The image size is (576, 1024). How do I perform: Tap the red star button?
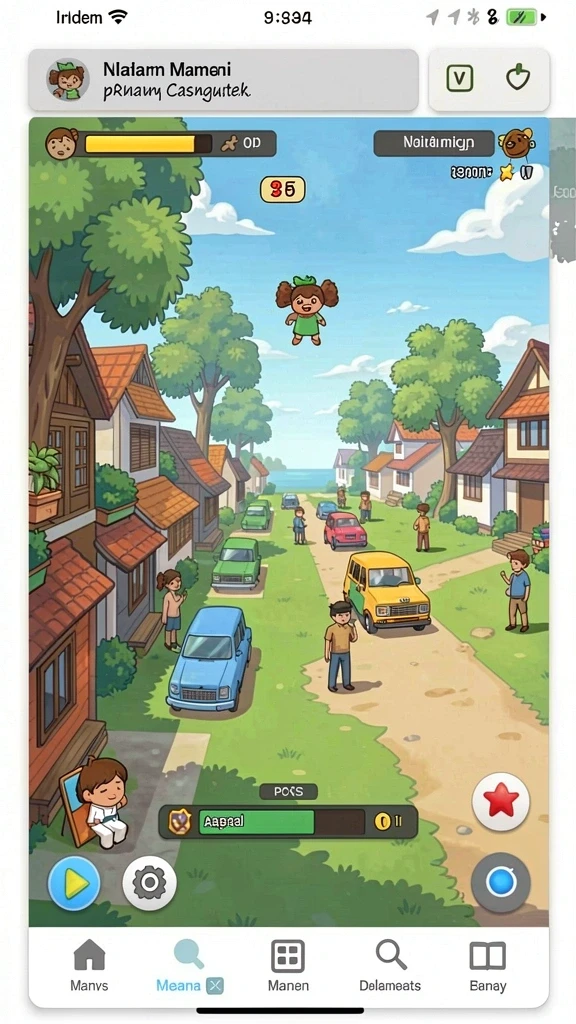pos(501,801)
